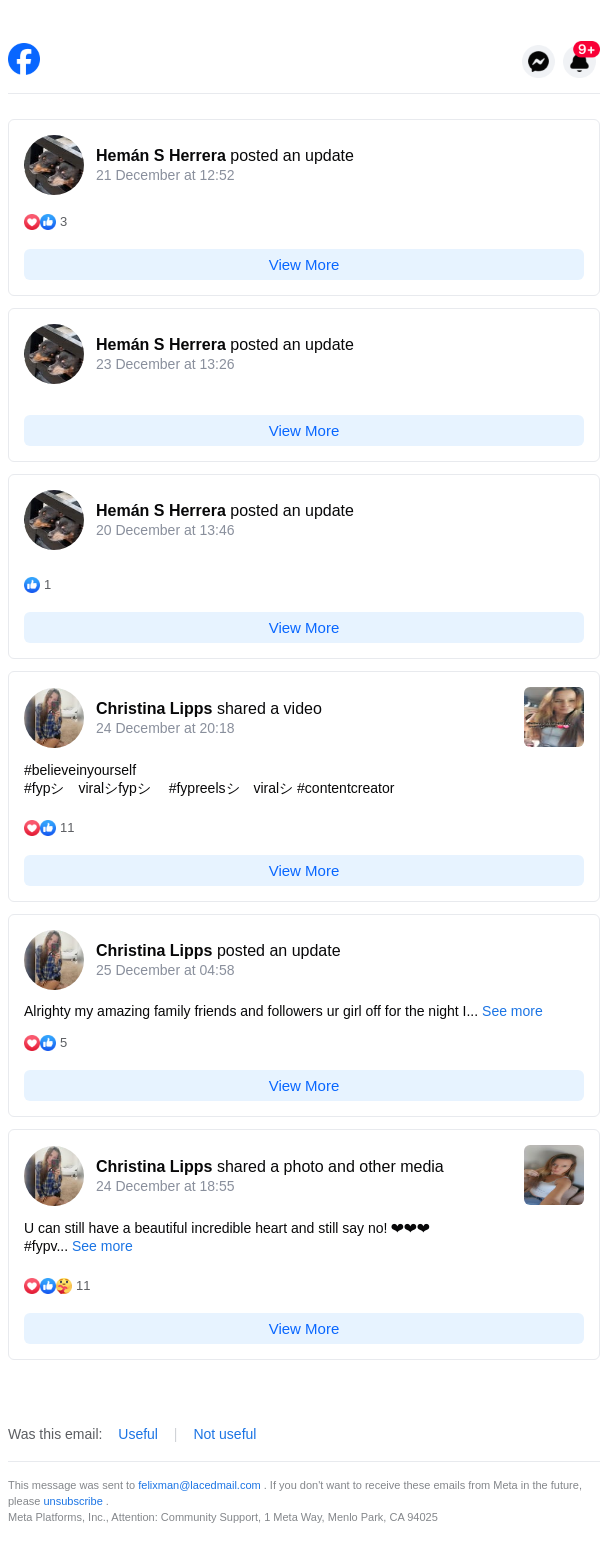Expand See more on the "Alrighty" post
This screenshot has height=1563, width=600.
pos(512,1011)
